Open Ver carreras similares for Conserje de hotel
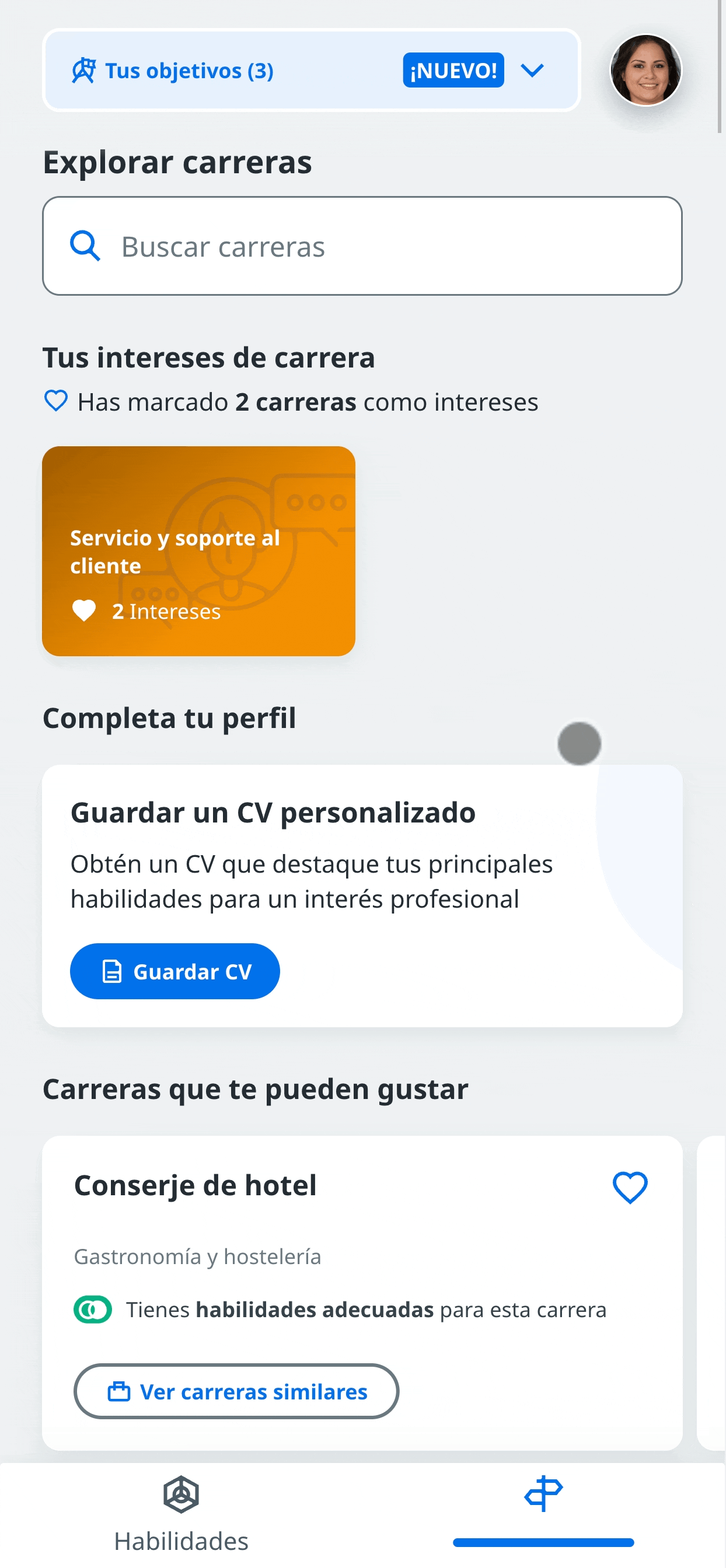The width and height of the screenshot is (726, 1568). coord(236,1391)
